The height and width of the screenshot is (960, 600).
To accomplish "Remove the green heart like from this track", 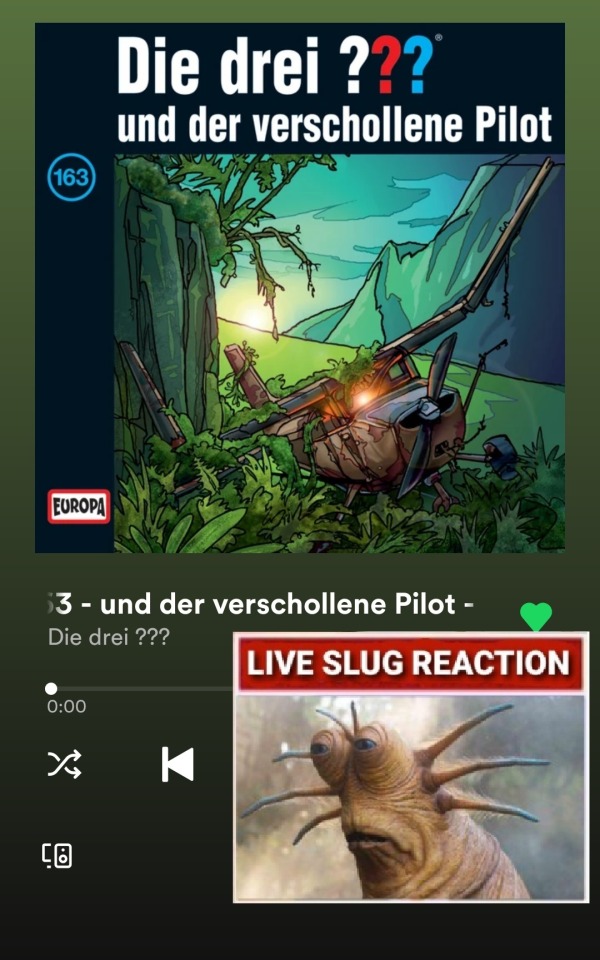I will (x=536, y=617).
